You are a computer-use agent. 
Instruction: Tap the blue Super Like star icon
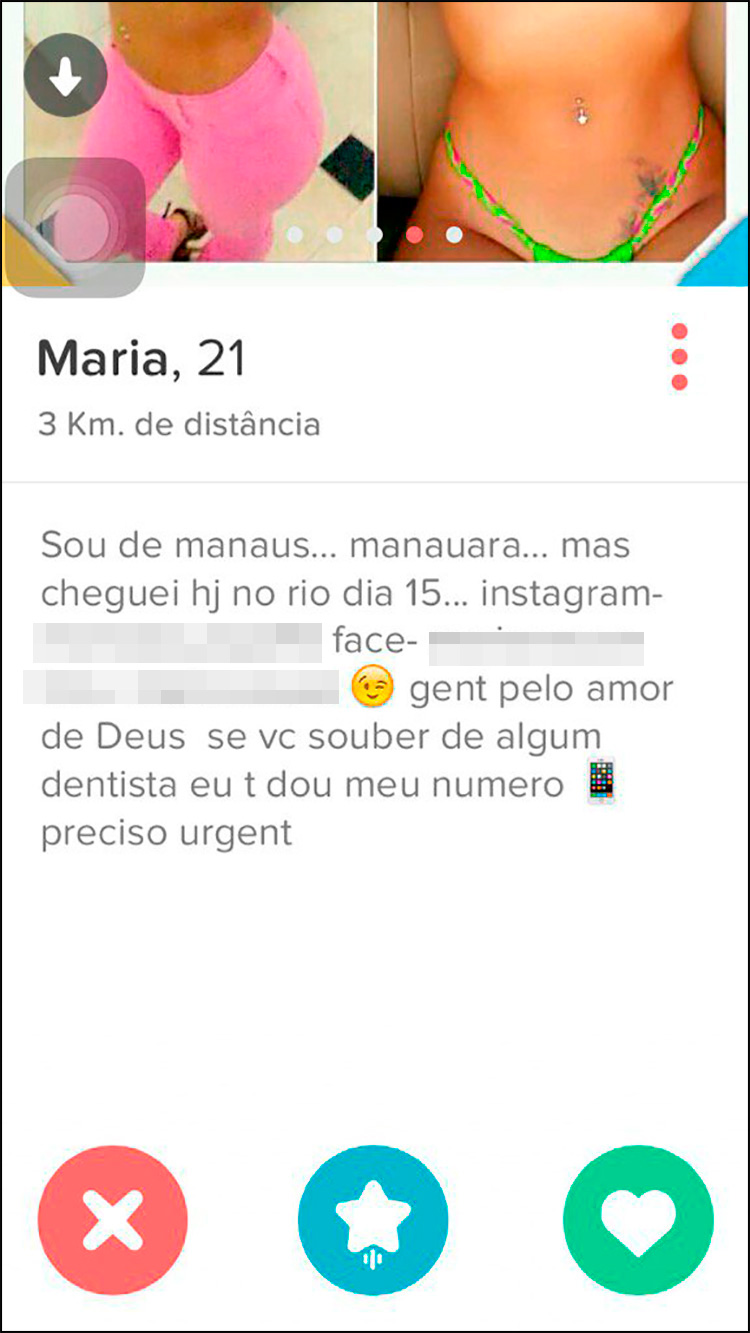tap(372, 1219)
